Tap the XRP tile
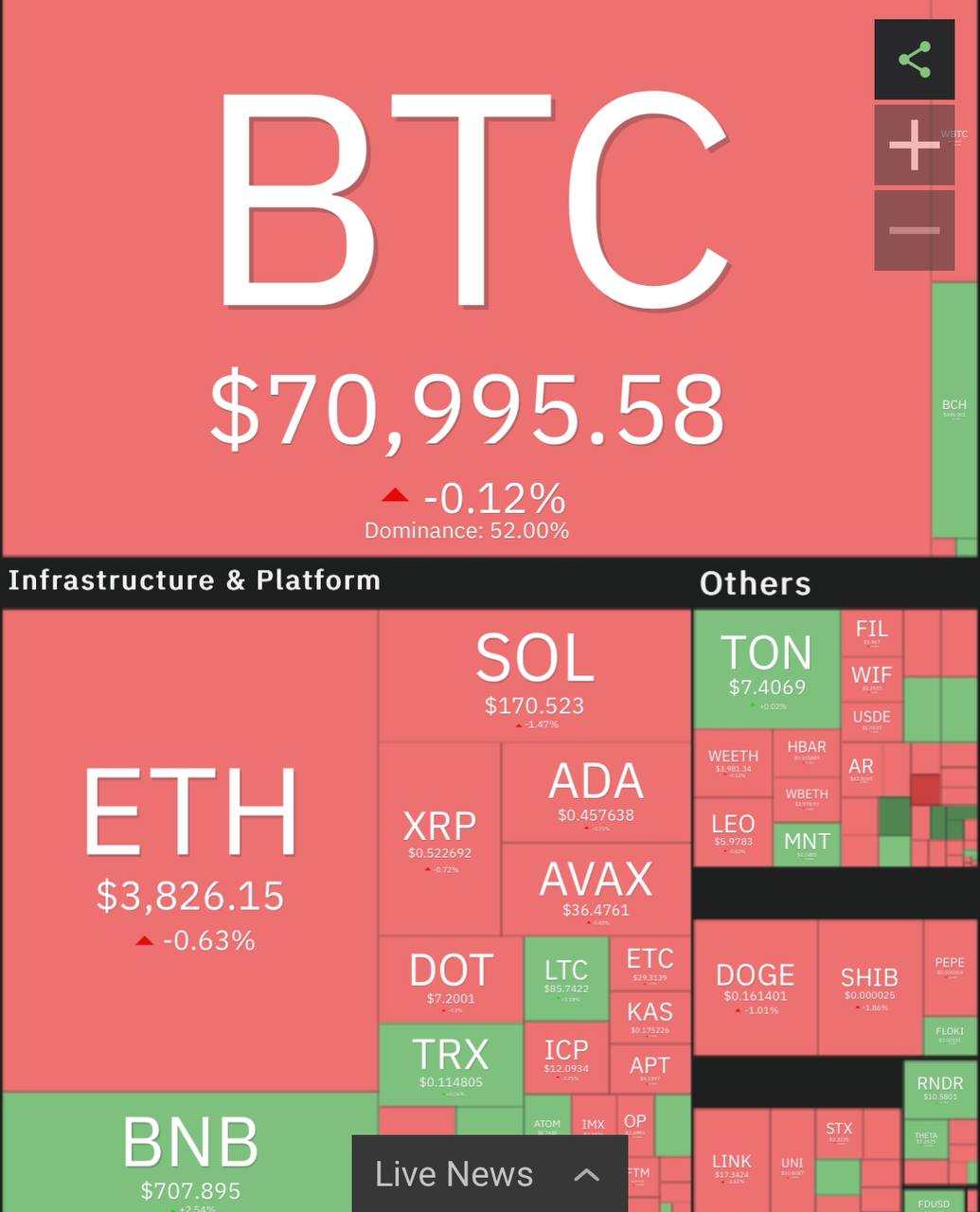The image size is (980, 1212). click(439, 838)
